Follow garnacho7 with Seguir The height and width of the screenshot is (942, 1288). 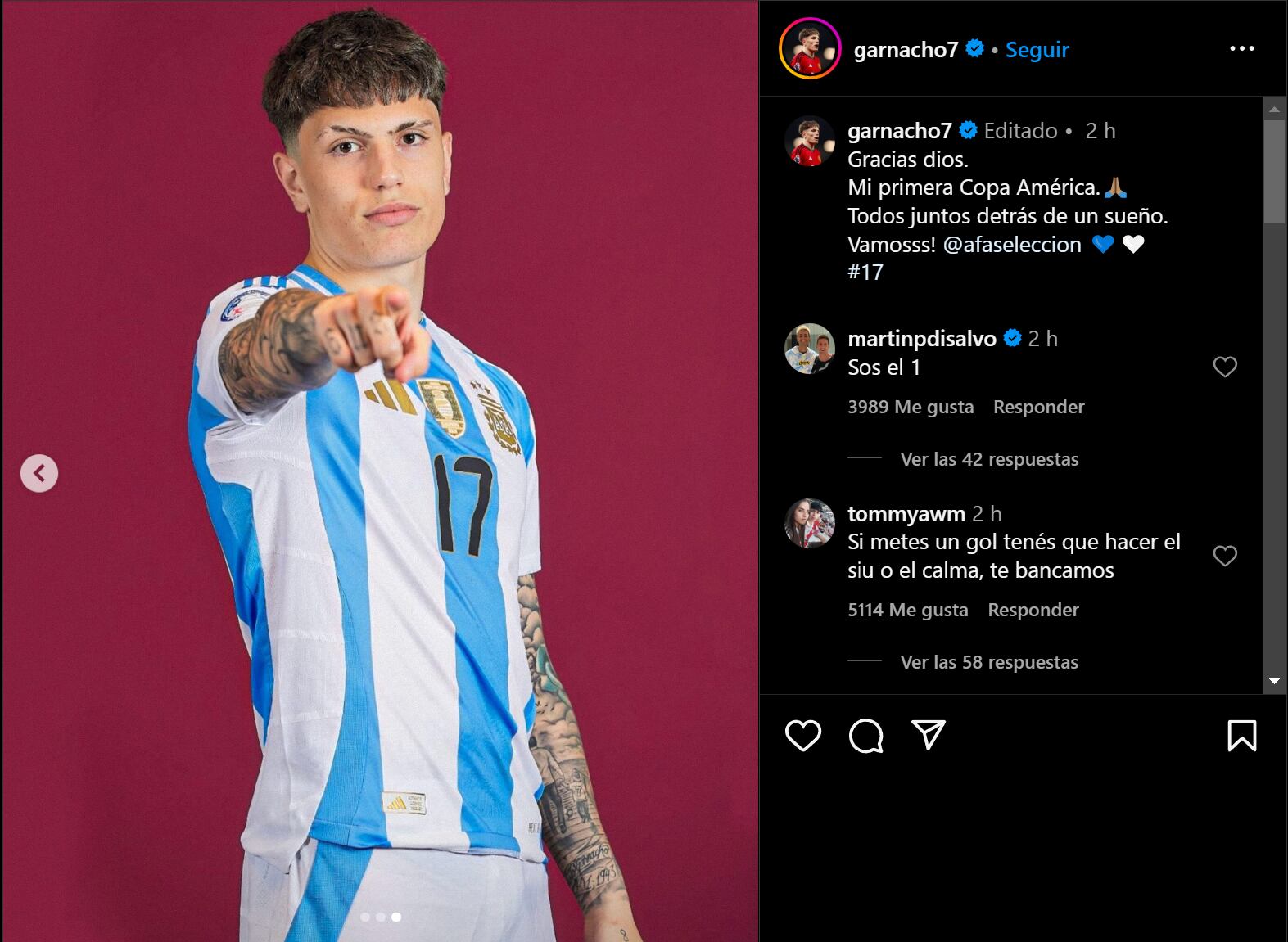1037,50
